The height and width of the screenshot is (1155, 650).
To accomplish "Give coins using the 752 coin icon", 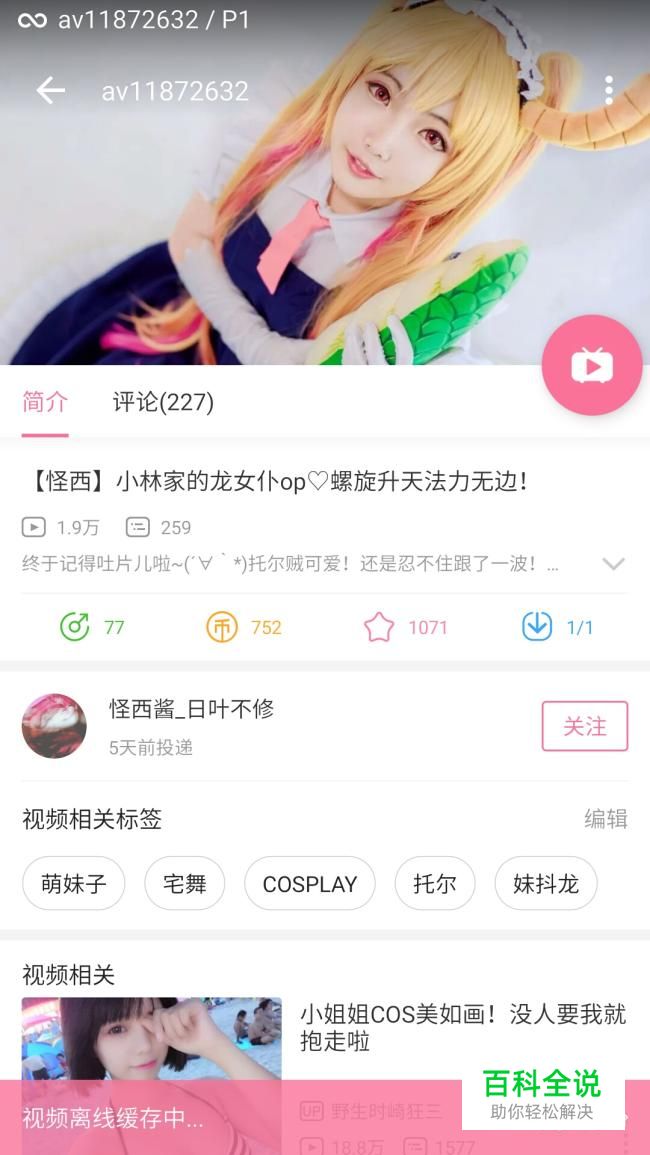I will pyautogui.click(x=221, y=627).
